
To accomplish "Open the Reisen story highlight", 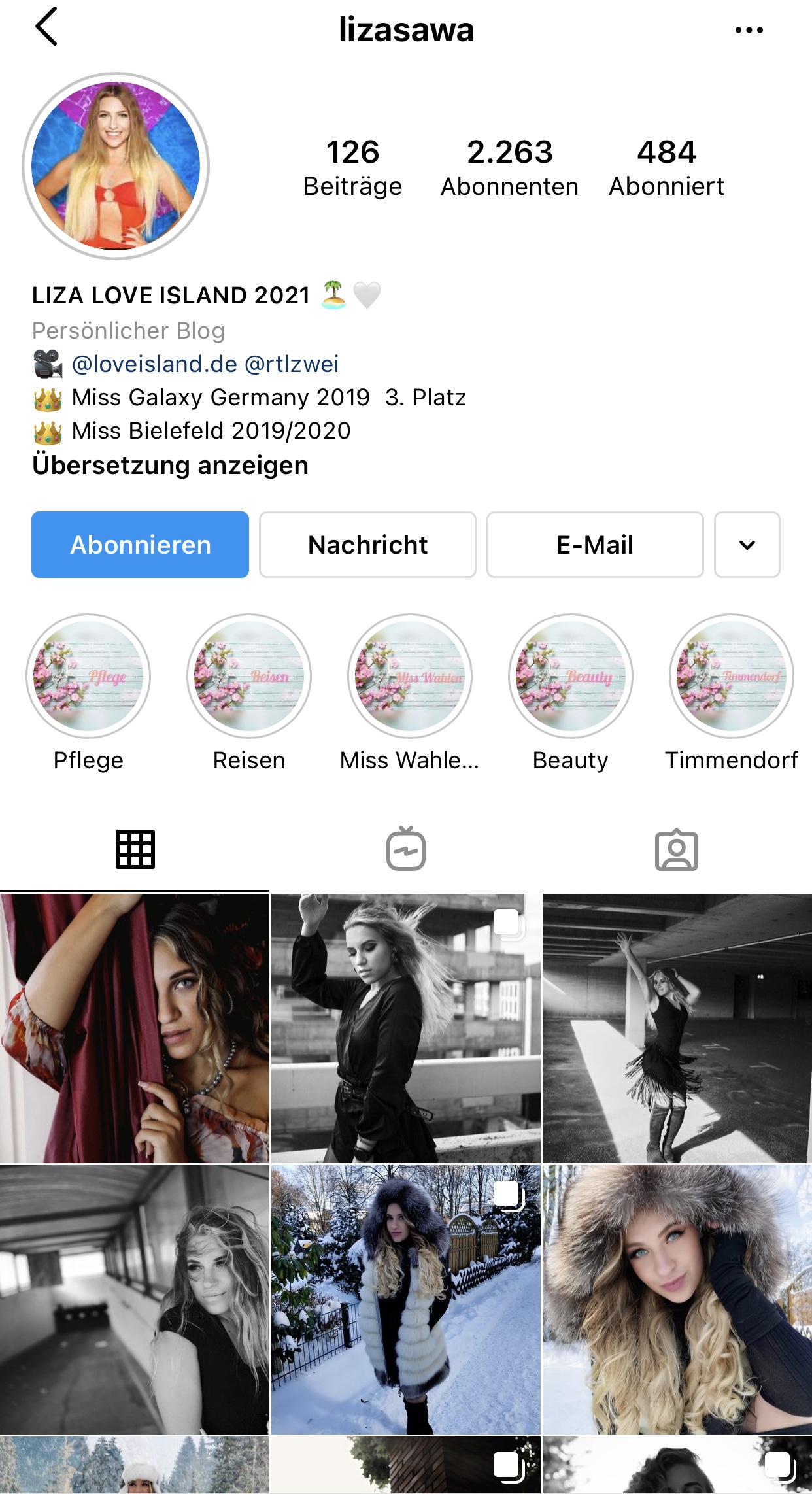I will tap(249, 676).
